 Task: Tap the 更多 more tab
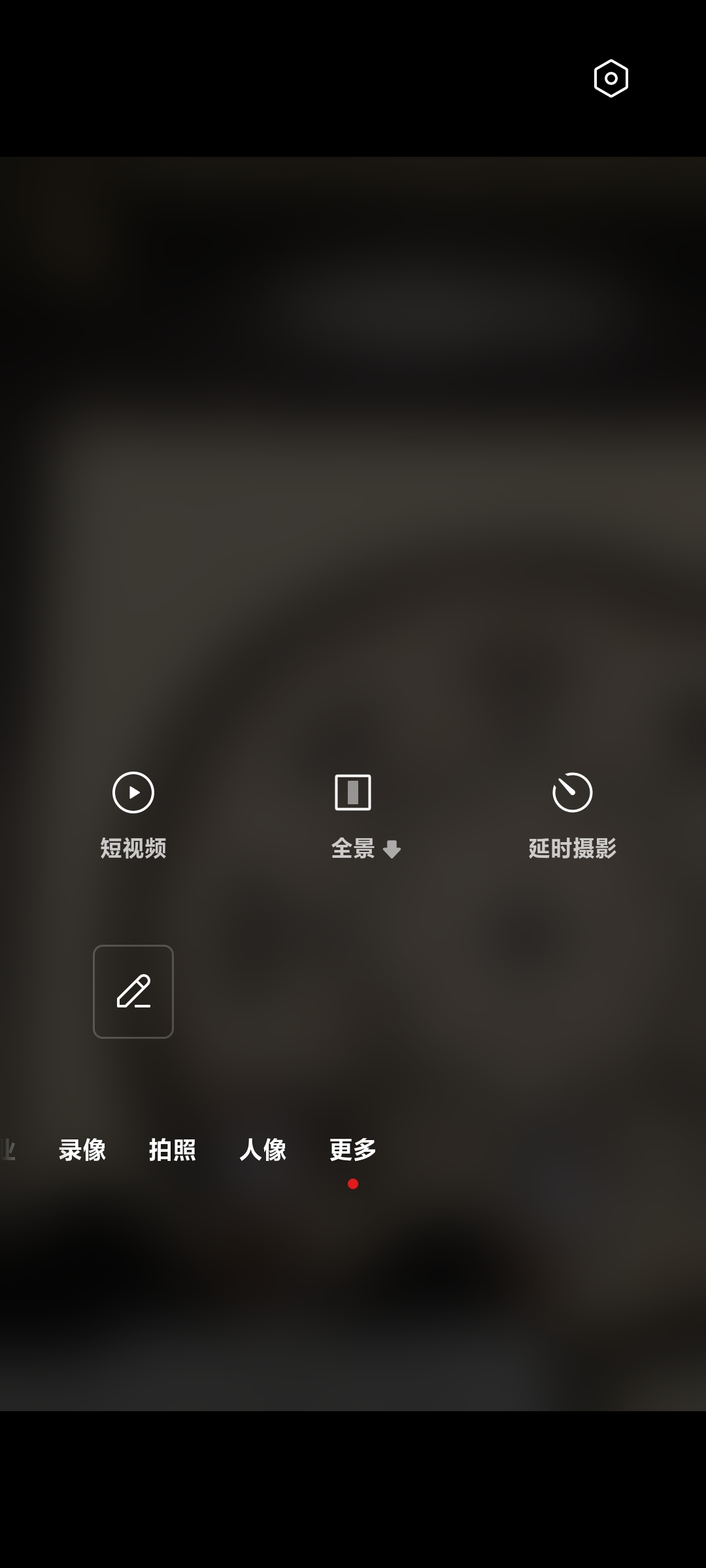click(x=353, y=1150)
